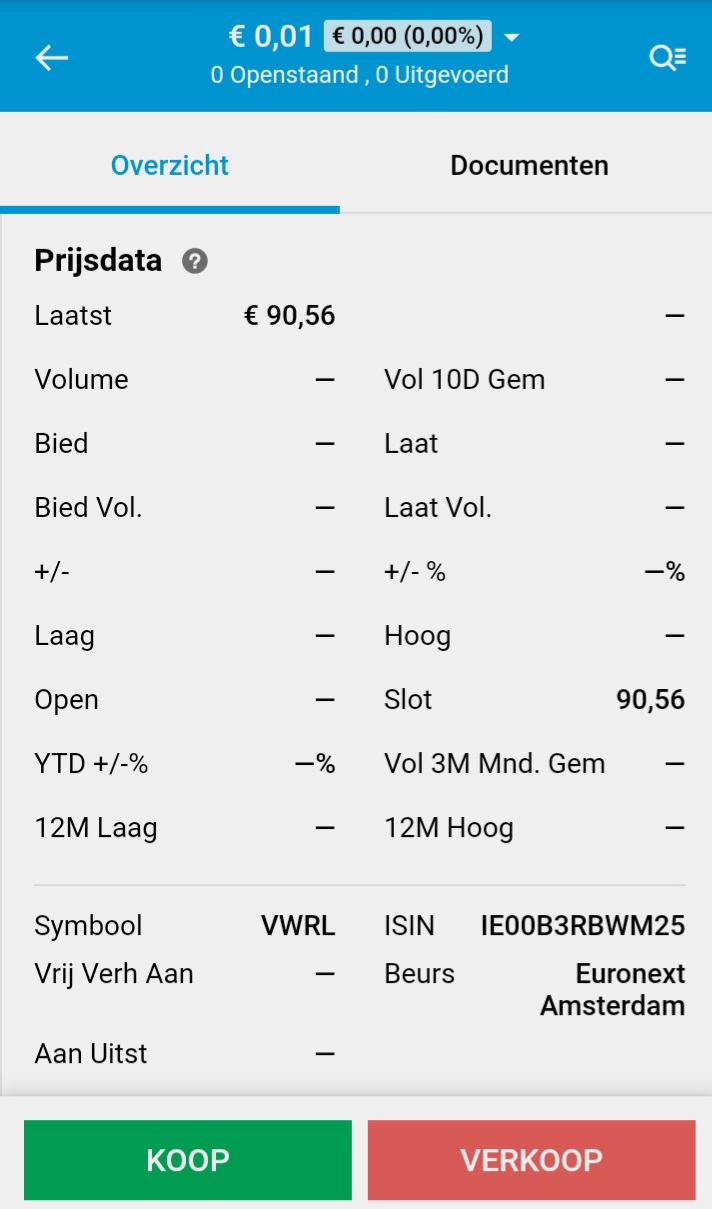Go back with the arrow icon
This screenshot has height=1209, width=712.
tap(52, 58)
